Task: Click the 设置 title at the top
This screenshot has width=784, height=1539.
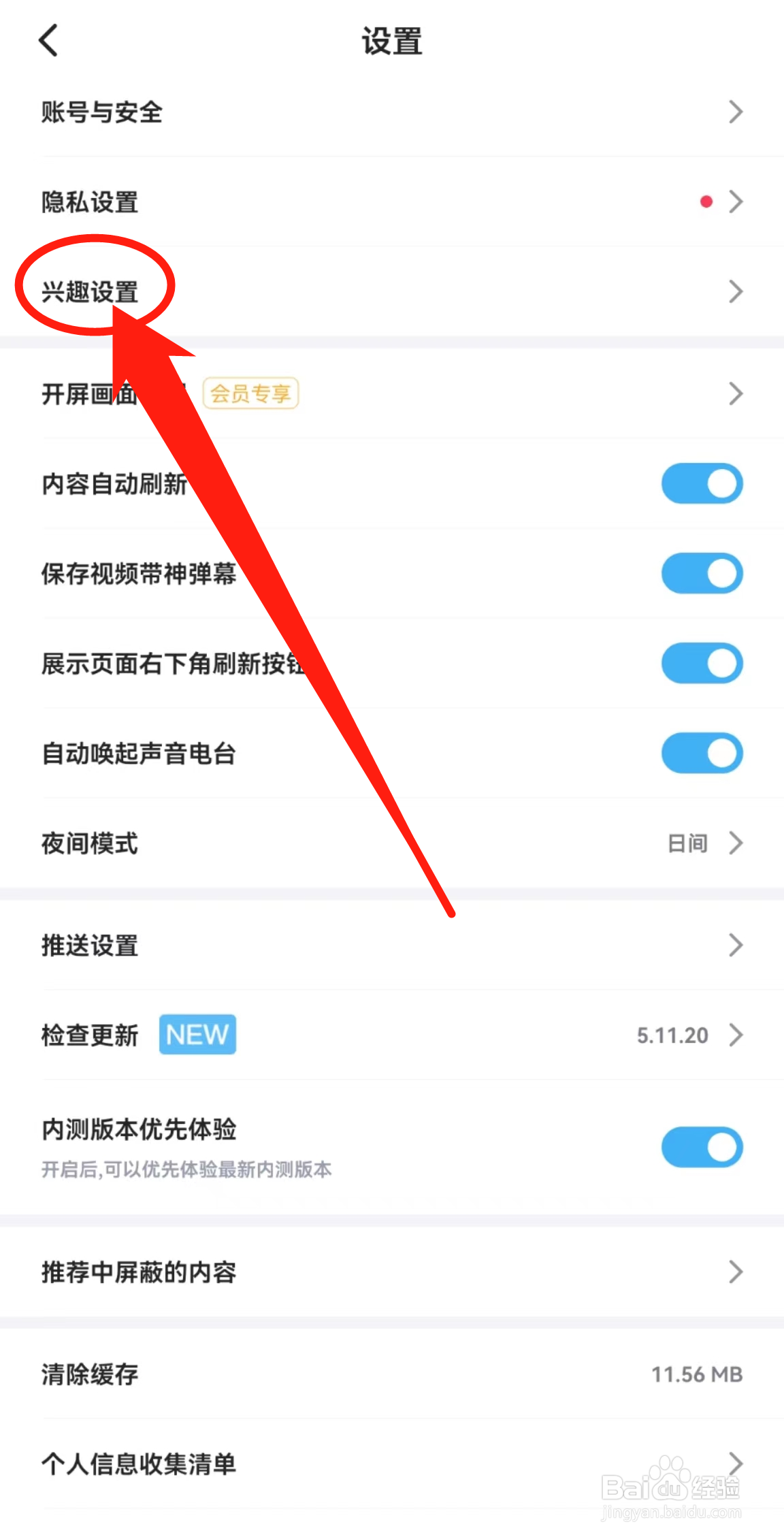Action: coord(392,41)
